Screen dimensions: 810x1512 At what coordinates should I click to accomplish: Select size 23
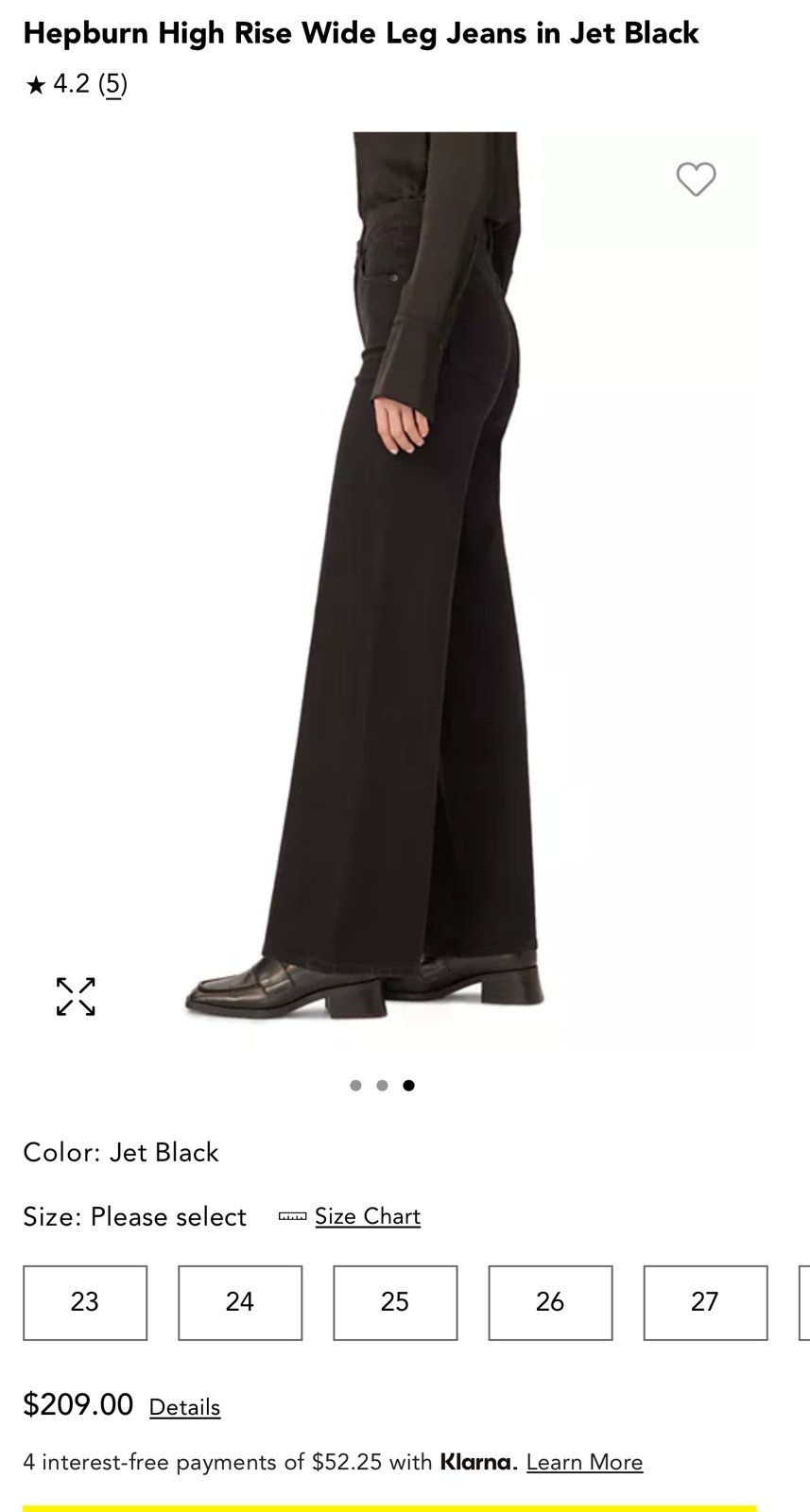85,1302
